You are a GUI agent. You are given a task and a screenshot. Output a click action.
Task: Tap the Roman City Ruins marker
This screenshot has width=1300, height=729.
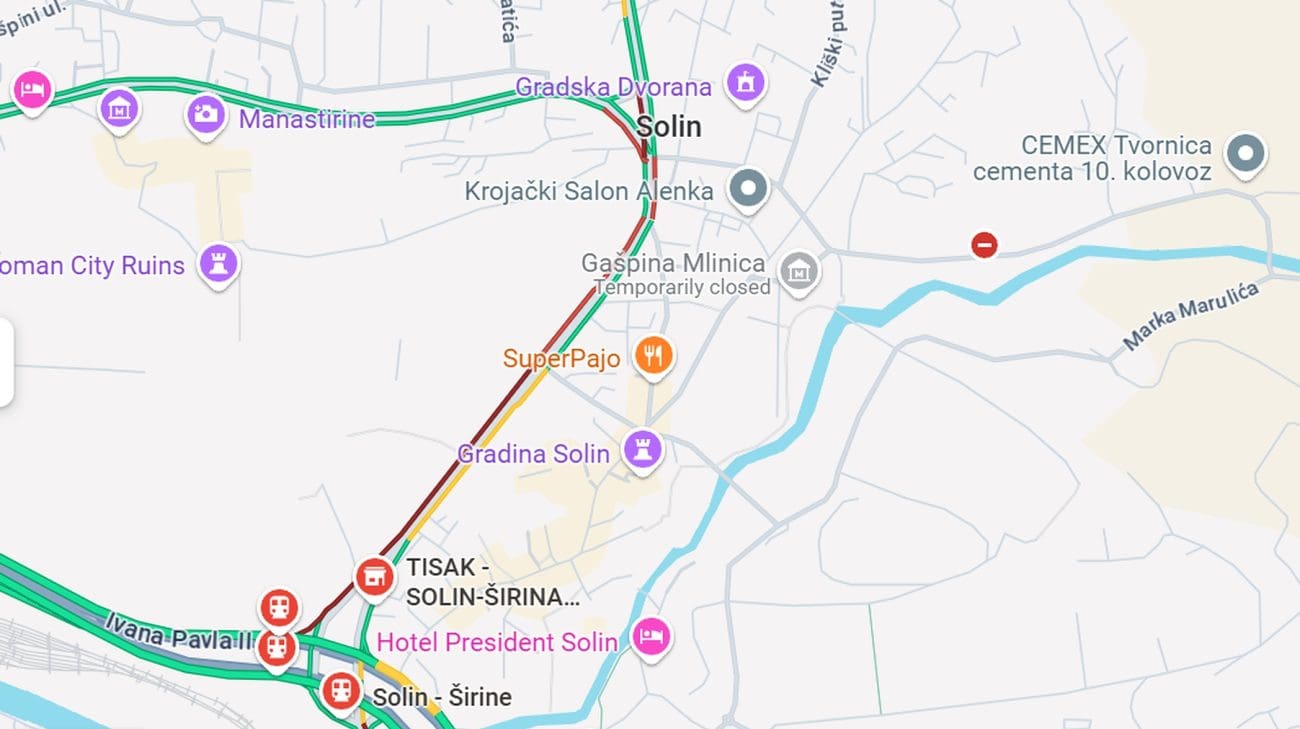(x=218, y=265)
